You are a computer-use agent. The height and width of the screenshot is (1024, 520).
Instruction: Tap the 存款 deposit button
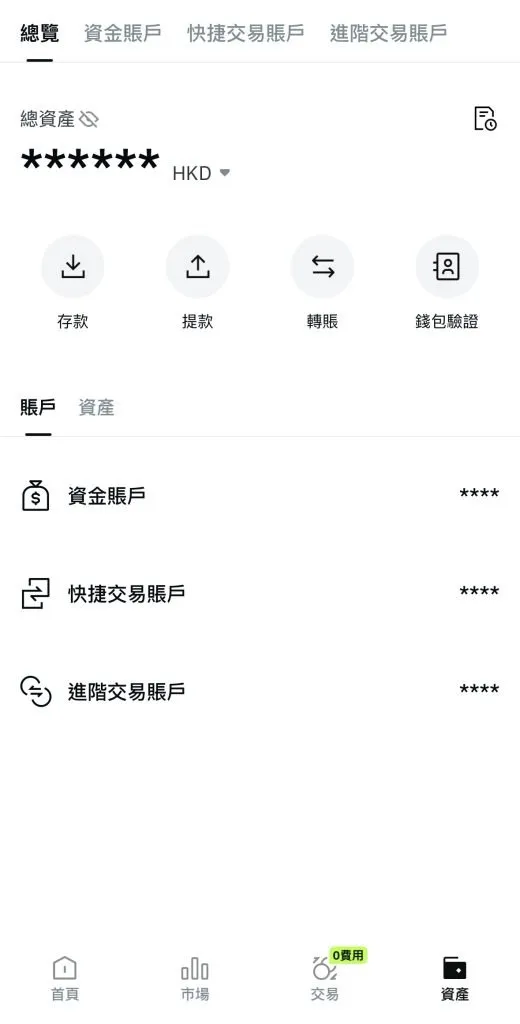(x=73, y=283)
